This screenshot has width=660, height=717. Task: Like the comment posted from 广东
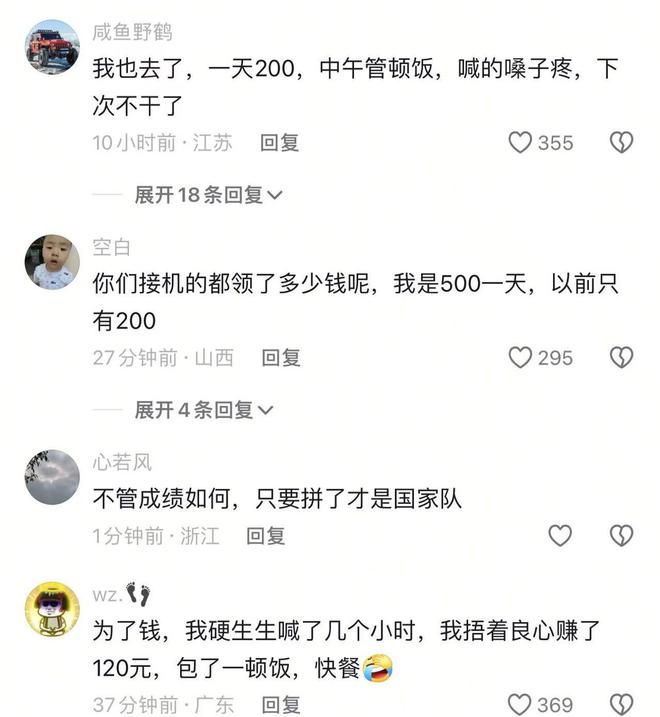[520, 705]
